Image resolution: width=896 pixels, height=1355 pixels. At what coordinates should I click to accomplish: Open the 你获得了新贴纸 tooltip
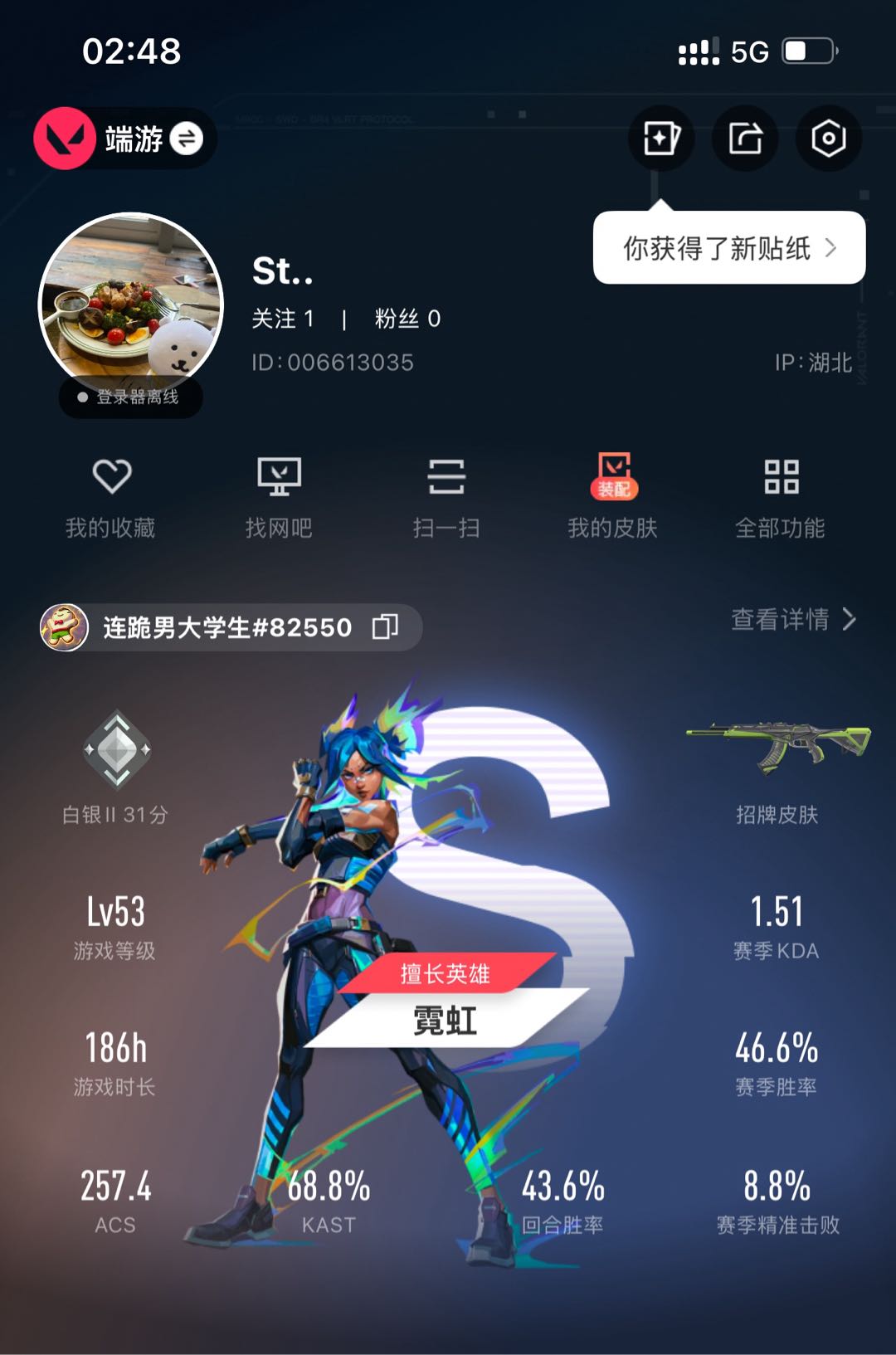tap(728, 248)
